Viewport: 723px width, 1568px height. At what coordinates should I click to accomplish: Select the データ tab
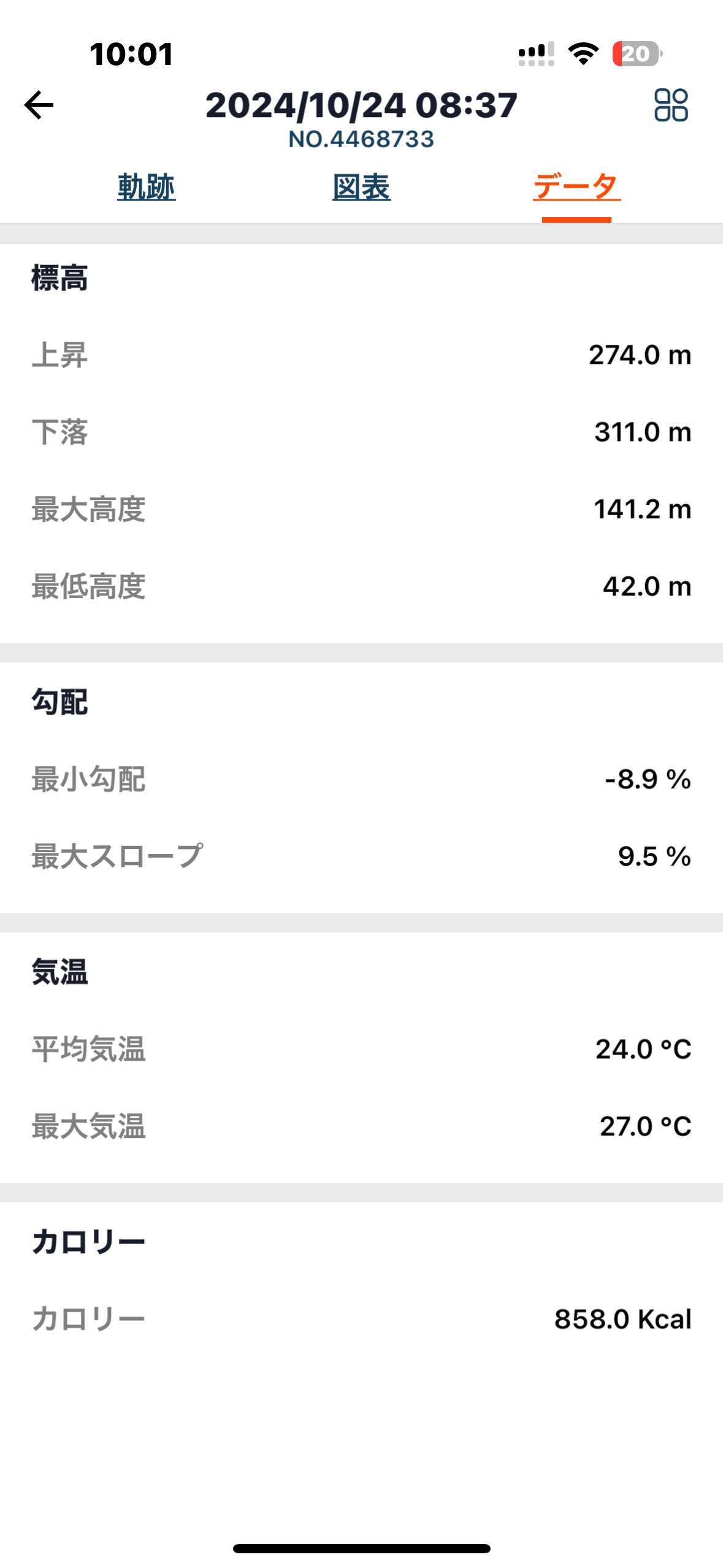click(576, 186)
